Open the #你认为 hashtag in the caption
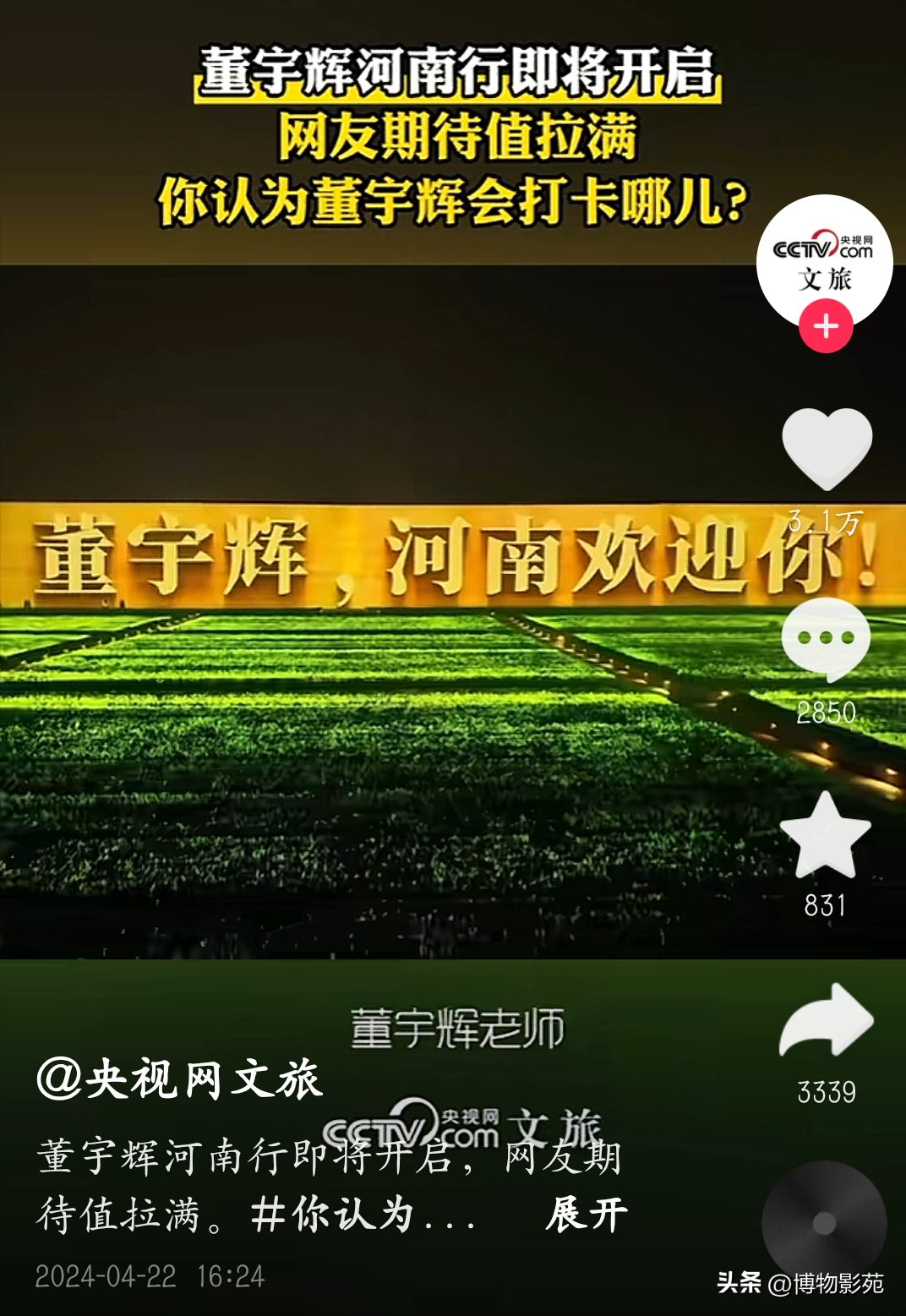The image size is (906, 1316). [332, 1215]
